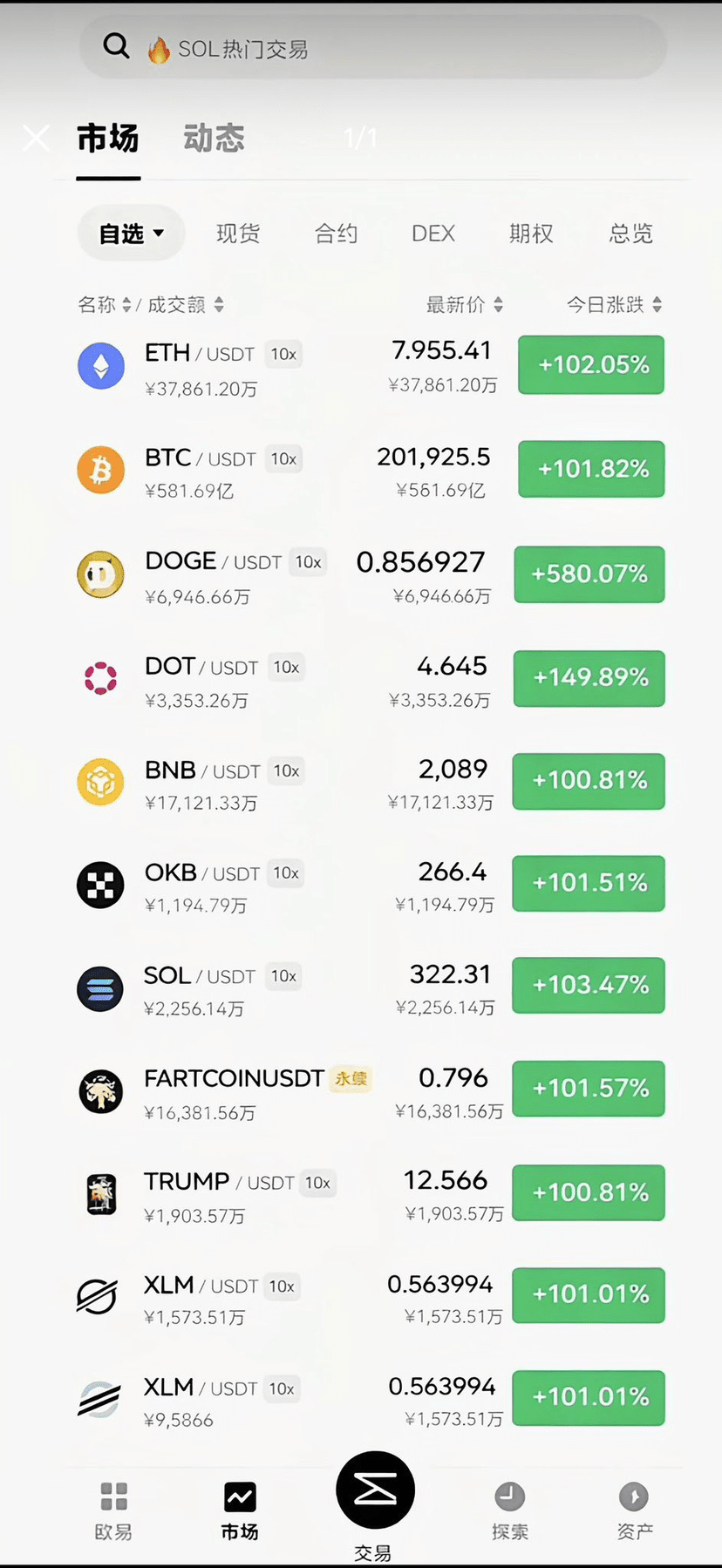This screenshot has height=1568, width=722.
Task: Click the green +103.47% button for SOL
Action: 588,986
